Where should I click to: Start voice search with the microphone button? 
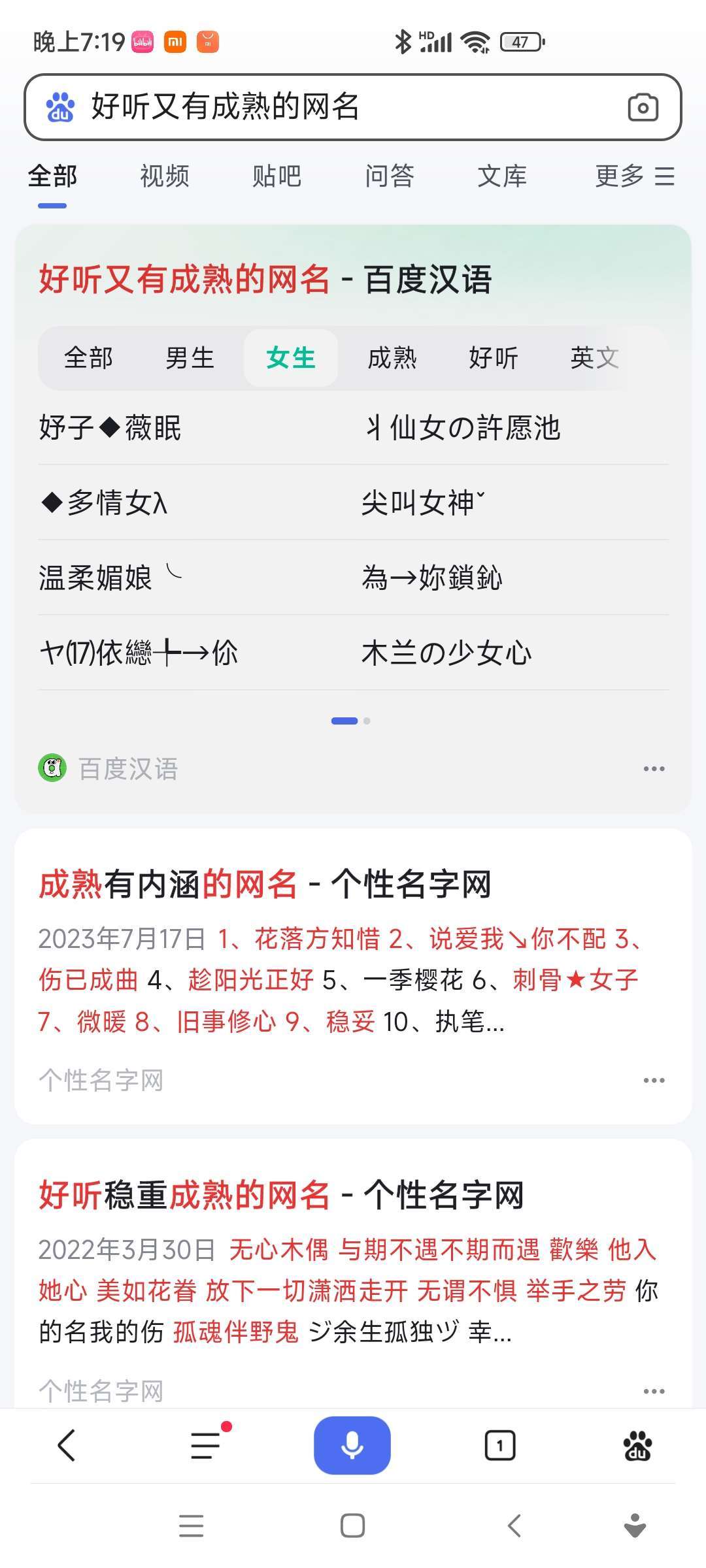click(352, 1445)
